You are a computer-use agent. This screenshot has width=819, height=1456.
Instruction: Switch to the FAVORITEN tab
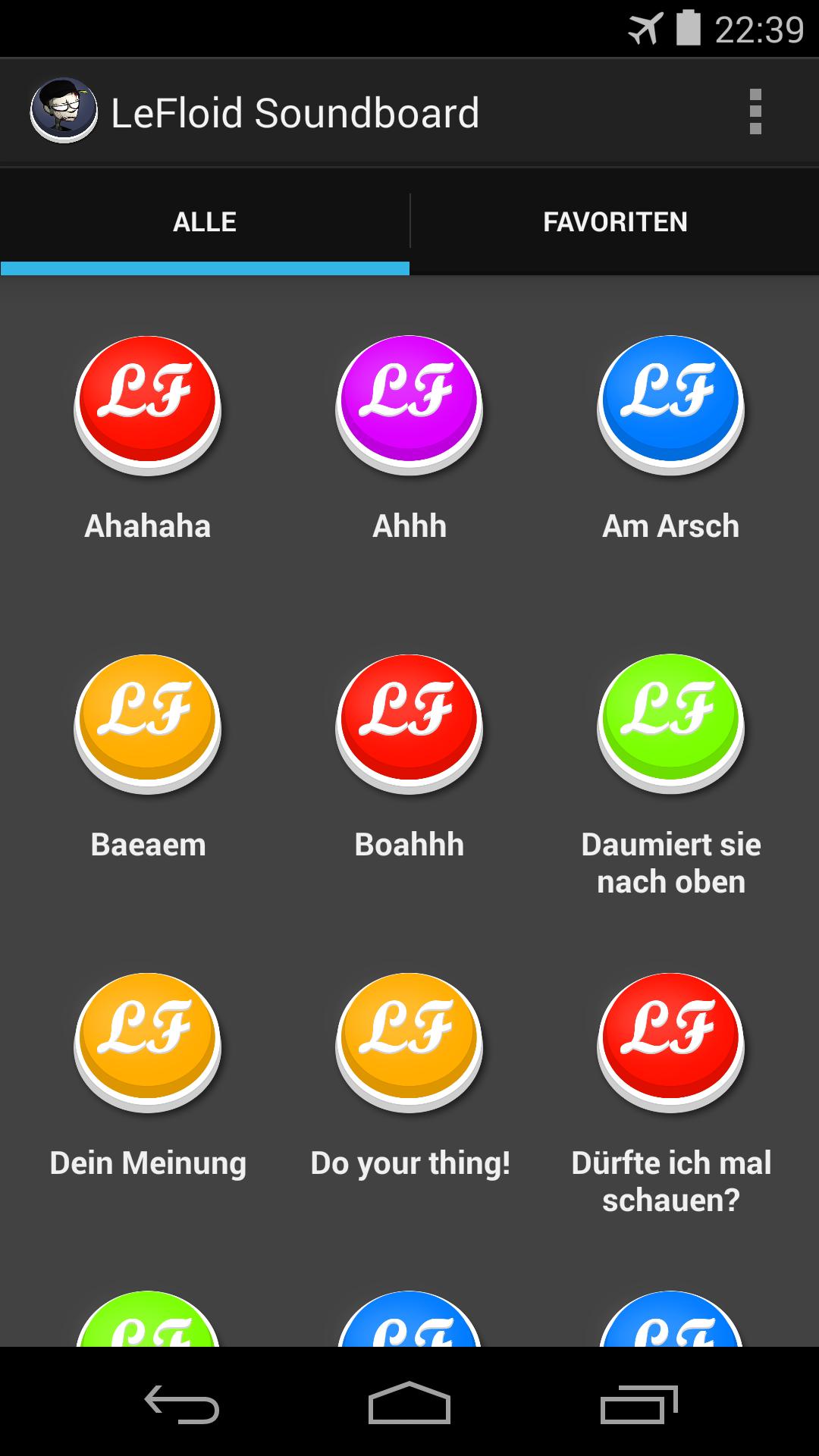614,221
